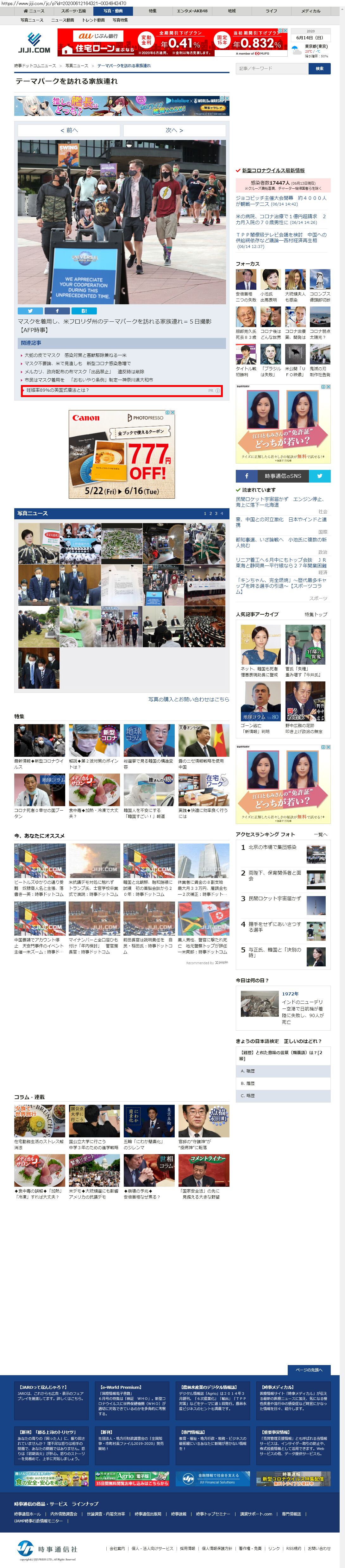The height and width of the screenshot is (1568, 345).
Task: Open 写真の購入とお問い合わせはこちら link
Action: [x=189, y=699]
